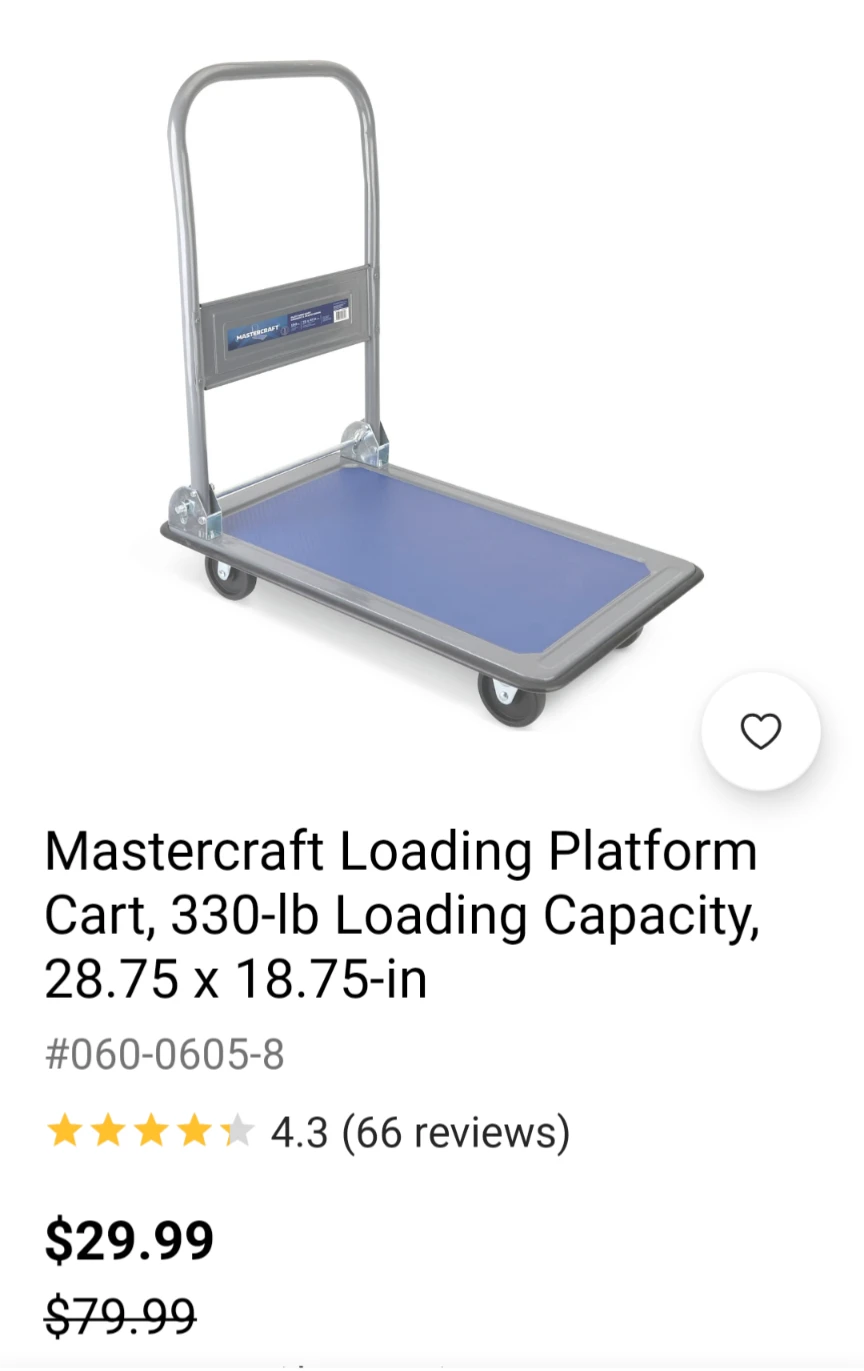This screenshot has height=1371, width=864.
Task: Favourite this product using the circular heart button
Action: click(x=761, y=731)
